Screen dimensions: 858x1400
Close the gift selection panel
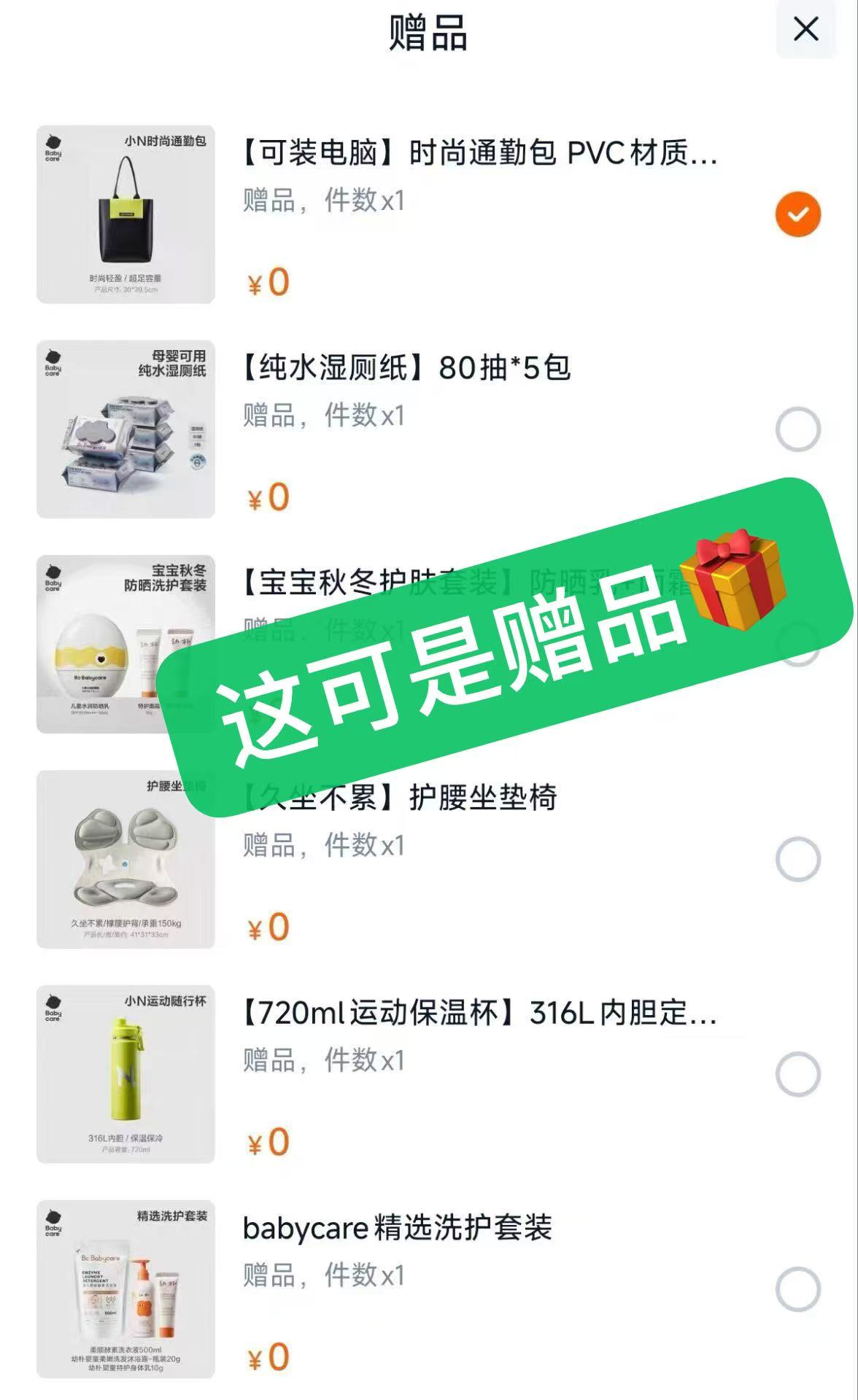coord(804,30)
